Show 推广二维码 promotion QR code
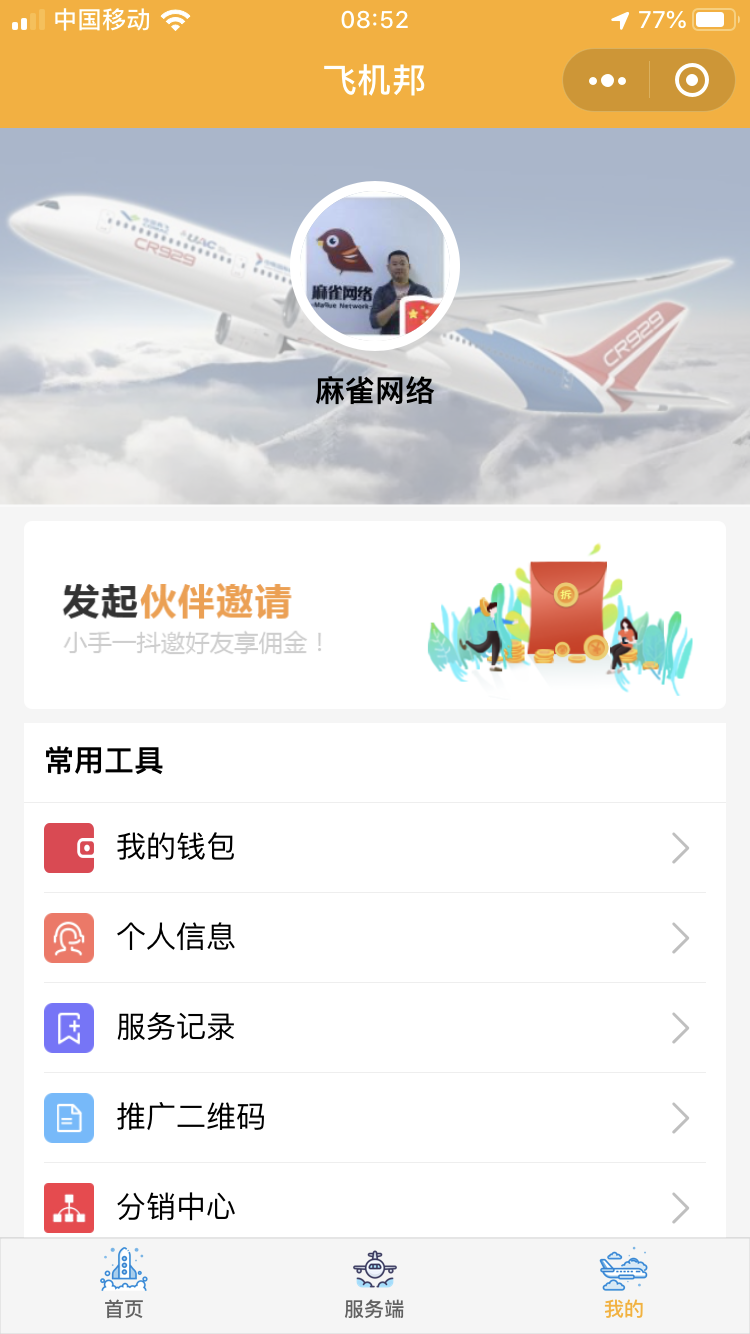Image resolution: width=750 pixels, height=1334 pixels. click(x=375, y=1118)
